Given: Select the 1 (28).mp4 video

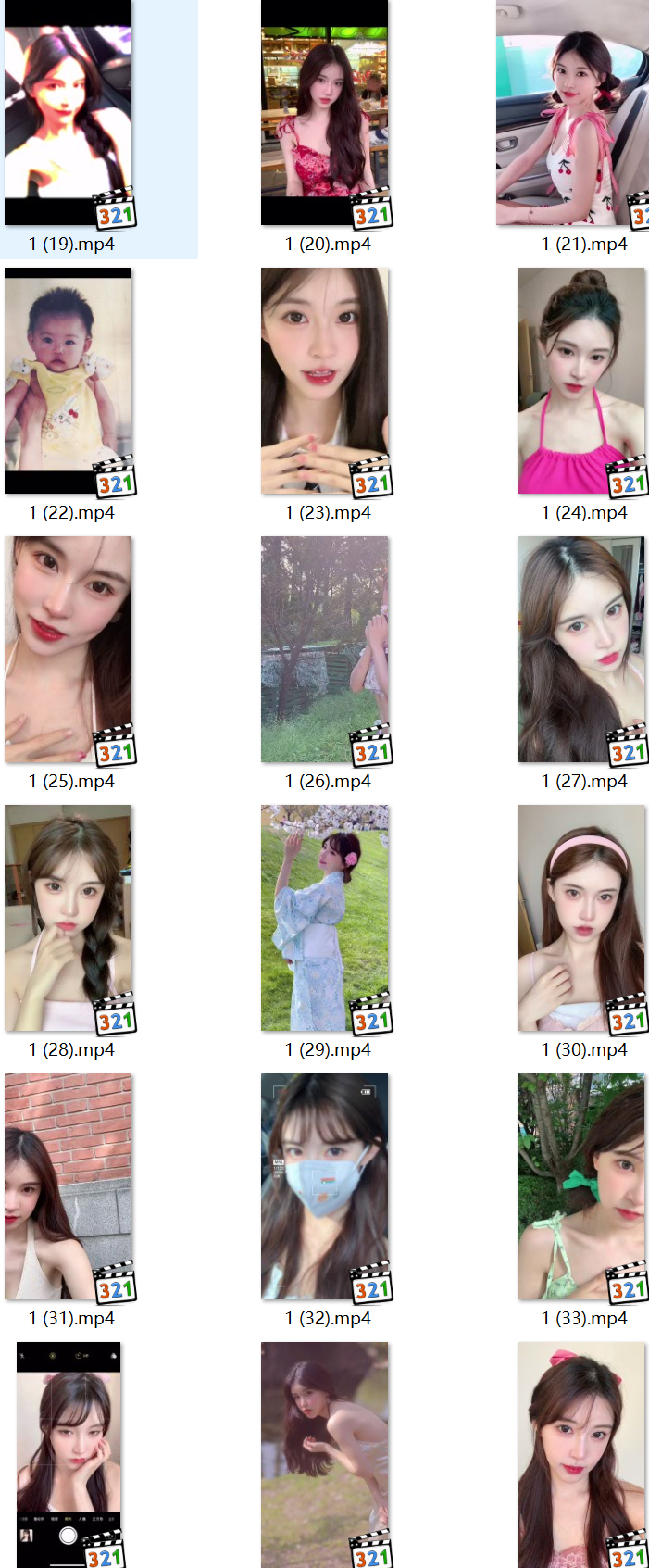Looking at the screenshot, I should tap(69, 918).
